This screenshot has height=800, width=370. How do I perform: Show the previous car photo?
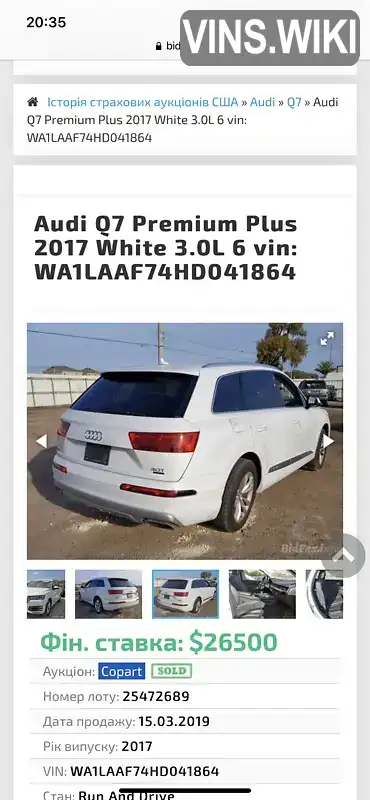point(41,441)
